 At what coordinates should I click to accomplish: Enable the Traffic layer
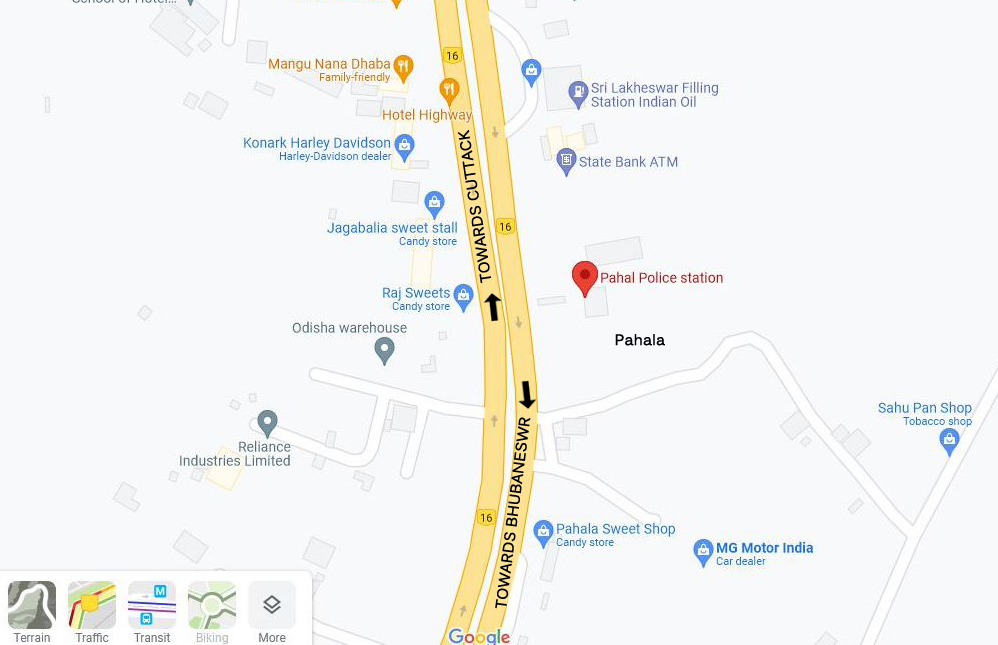92,606
